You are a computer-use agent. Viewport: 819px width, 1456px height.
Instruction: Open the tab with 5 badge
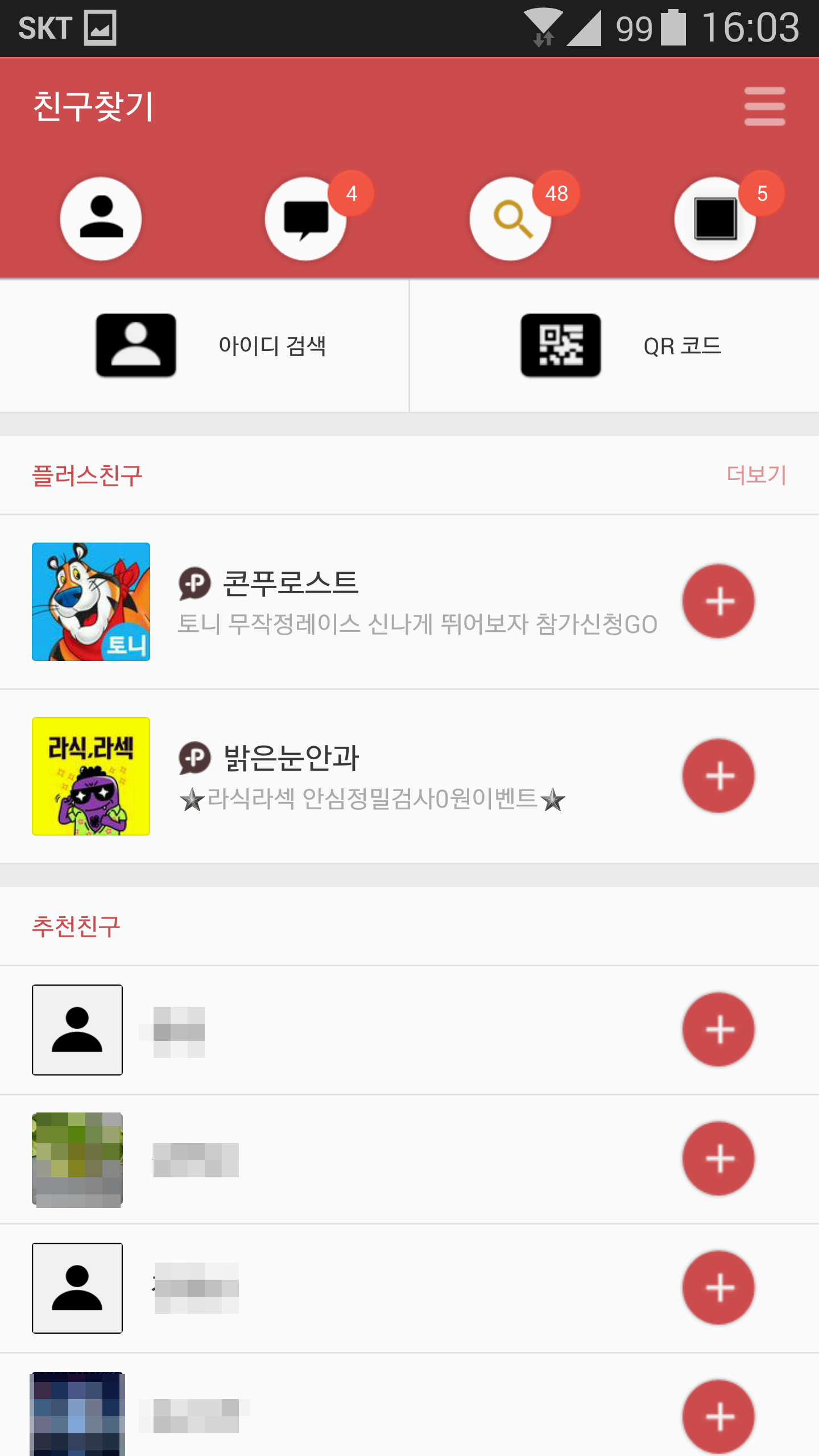tap(715, 218)
